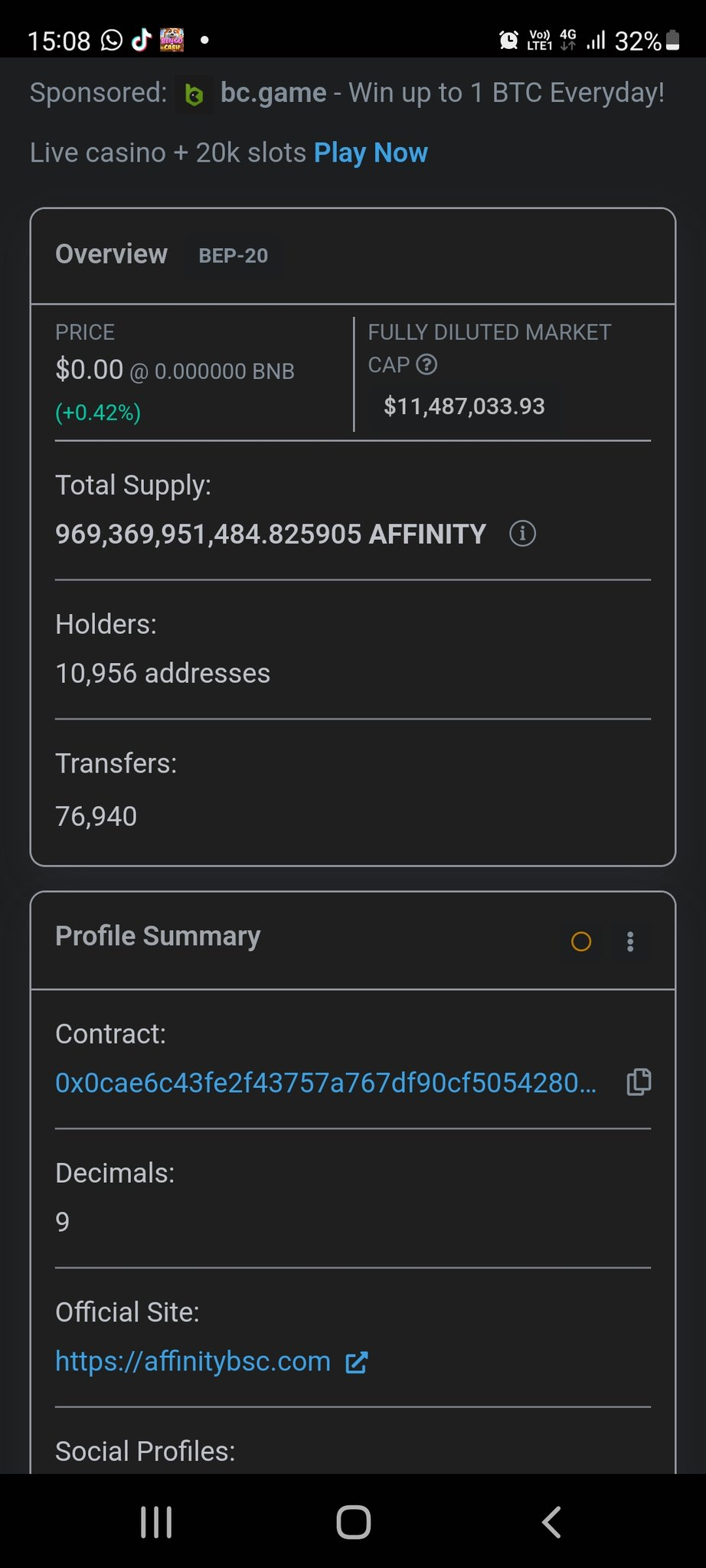The image size is (706, 1568).
Task: Show the total supply info icon
Action: (x=522, y=533)
